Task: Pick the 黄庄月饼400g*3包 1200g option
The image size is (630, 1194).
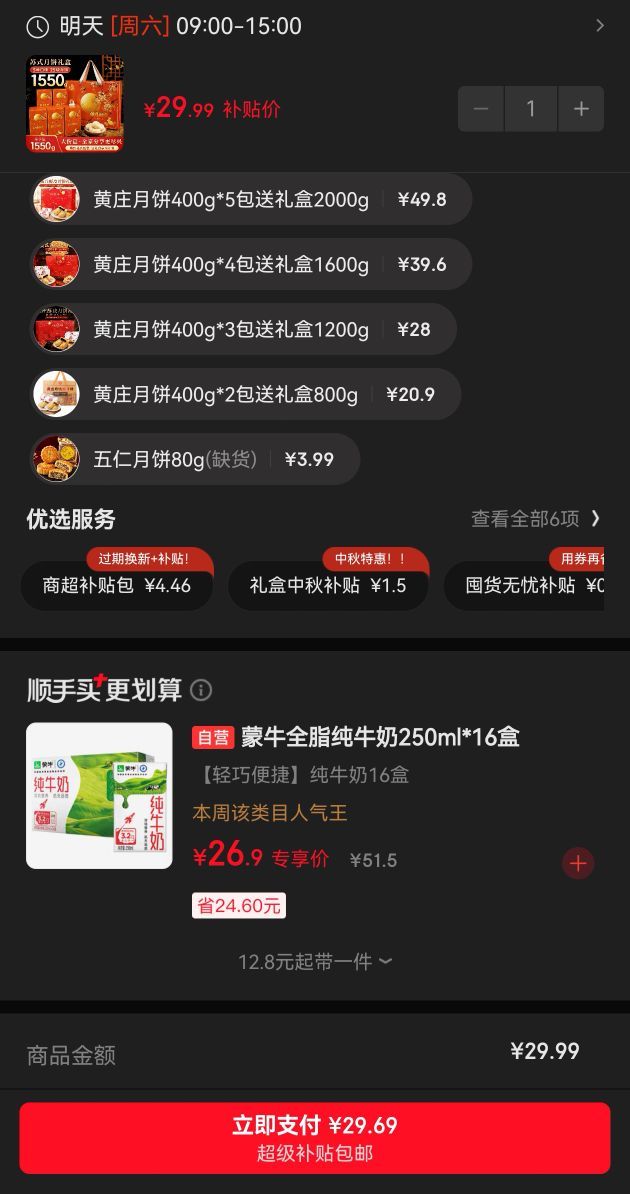Action: click(x=243, y=329)
